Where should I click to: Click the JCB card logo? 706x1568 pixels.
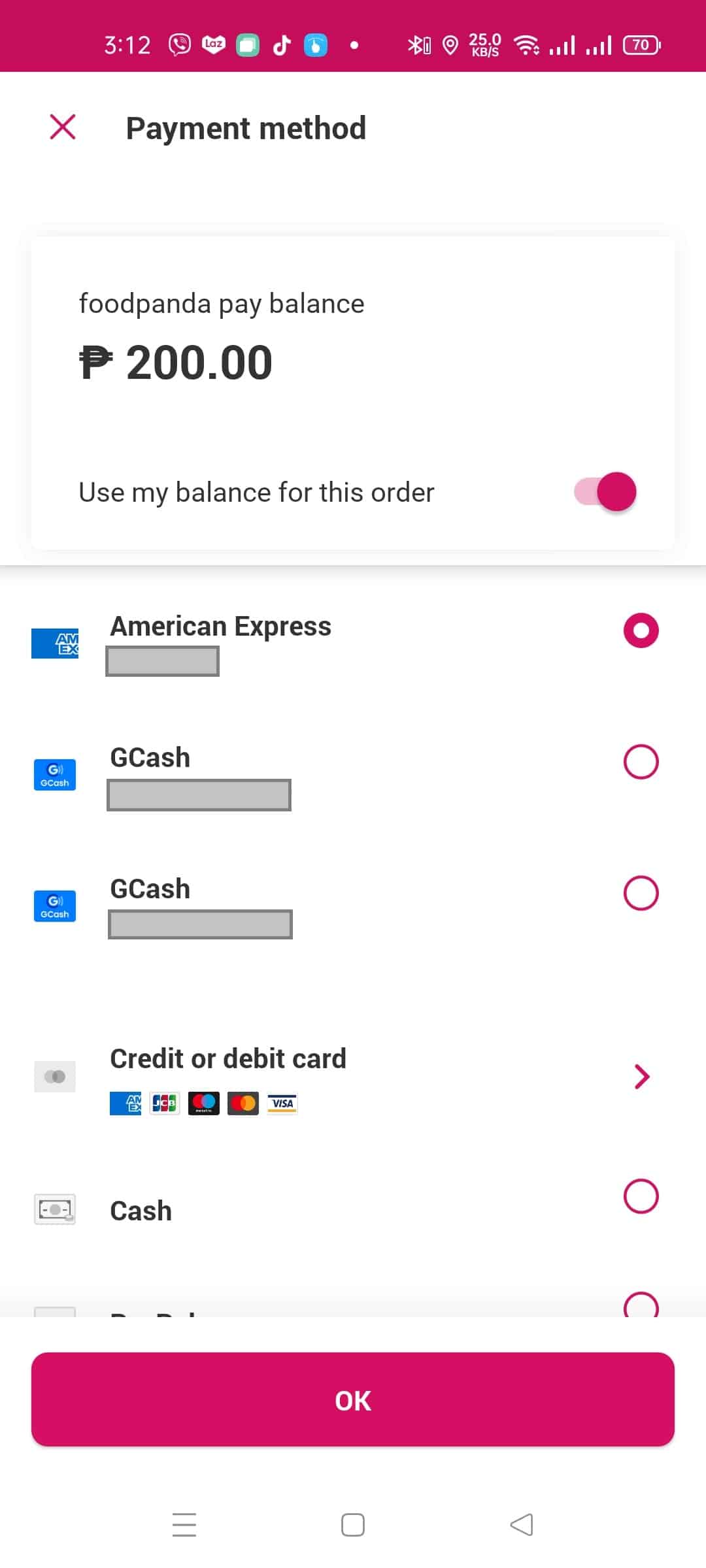click(165, 1102)
